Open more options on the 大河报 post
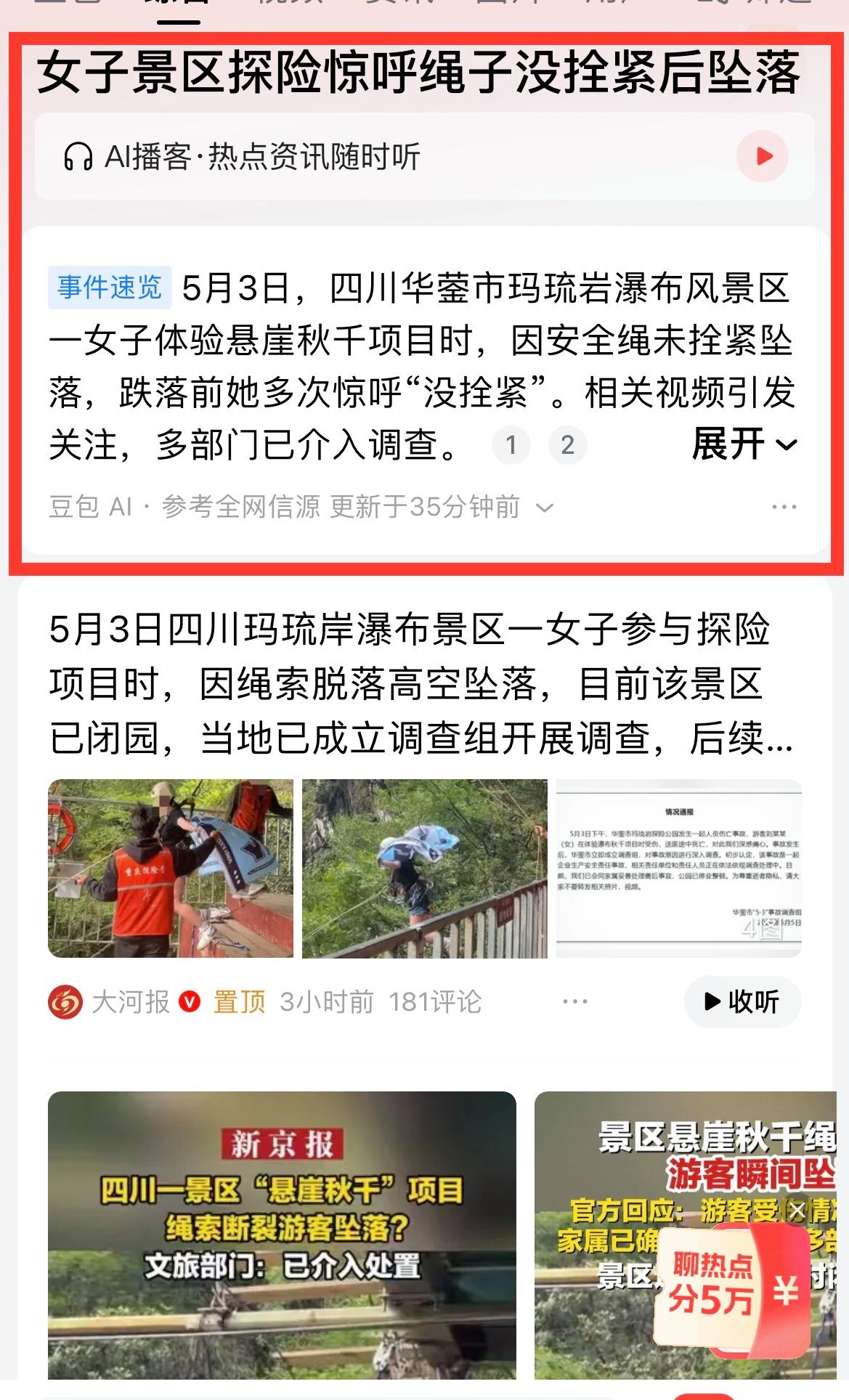 [574, 1002]
